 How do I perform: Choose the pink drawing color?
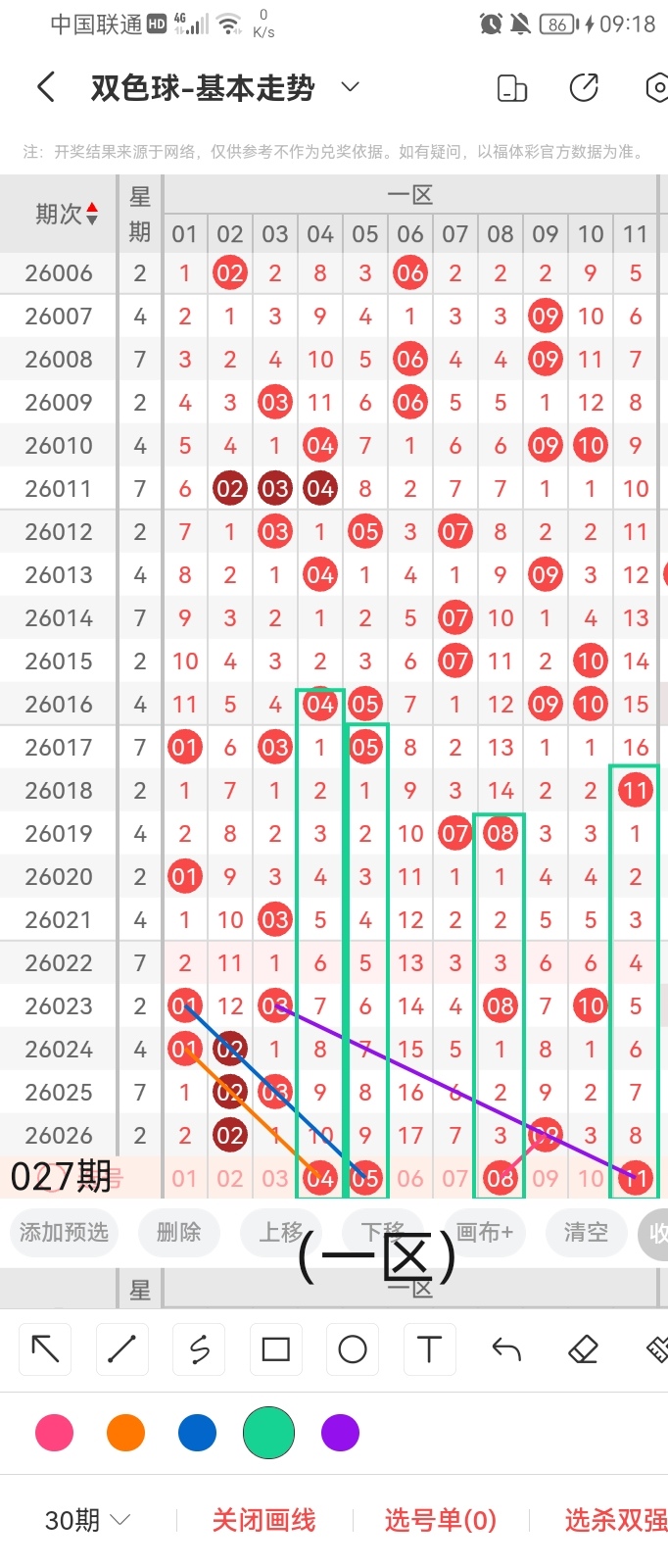pyautogui.click(x=54, y=1433)
